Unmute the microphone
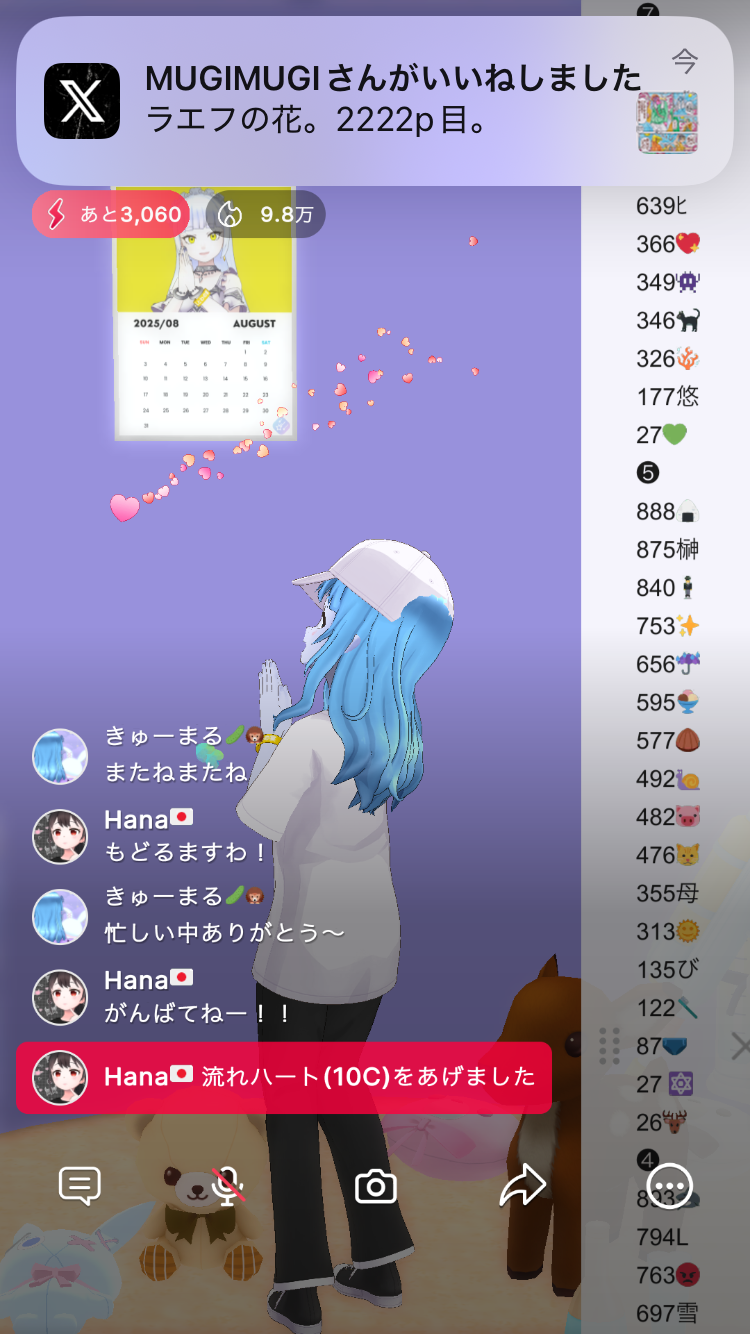Screen dimensions: 750x1334 coord(229,1186)
